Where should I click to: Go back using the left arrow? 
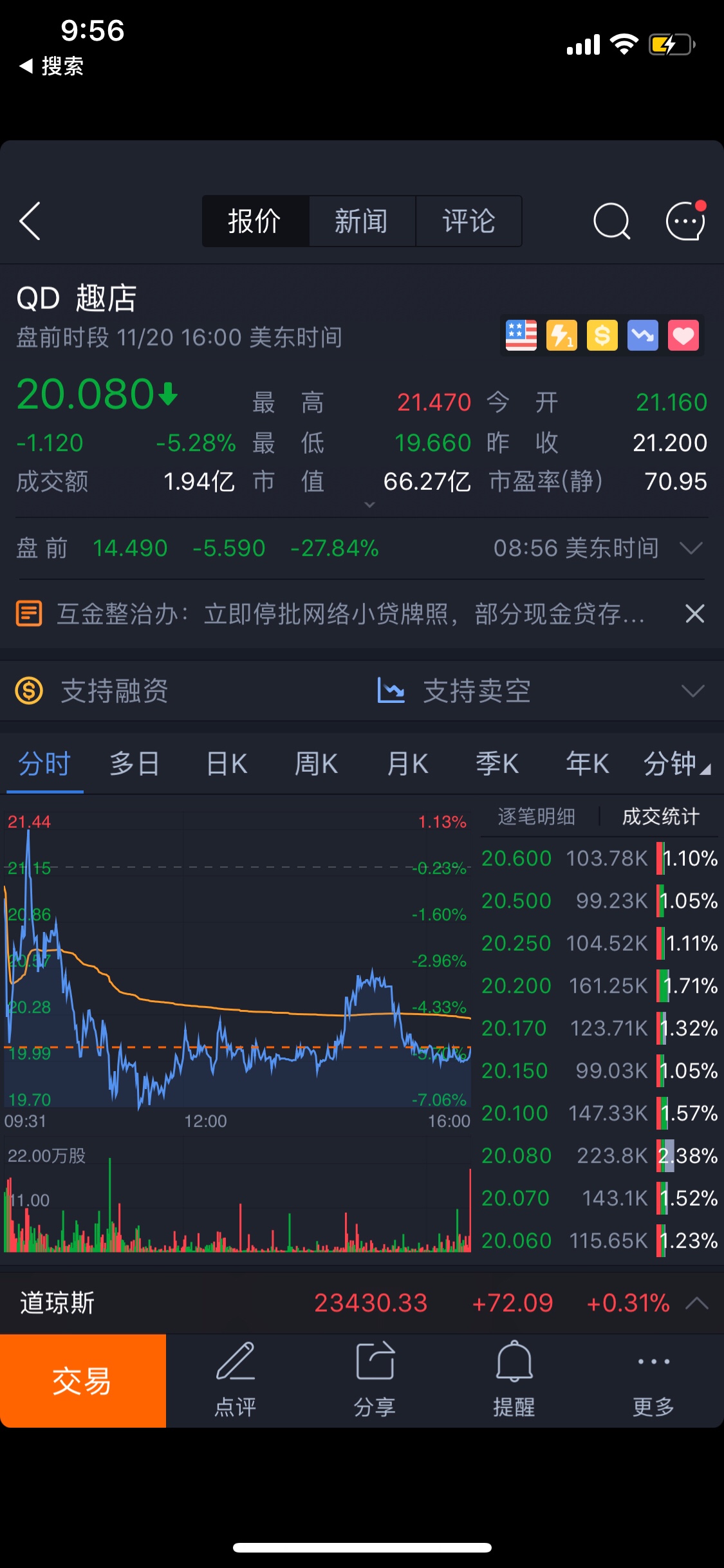click(30, 221)
